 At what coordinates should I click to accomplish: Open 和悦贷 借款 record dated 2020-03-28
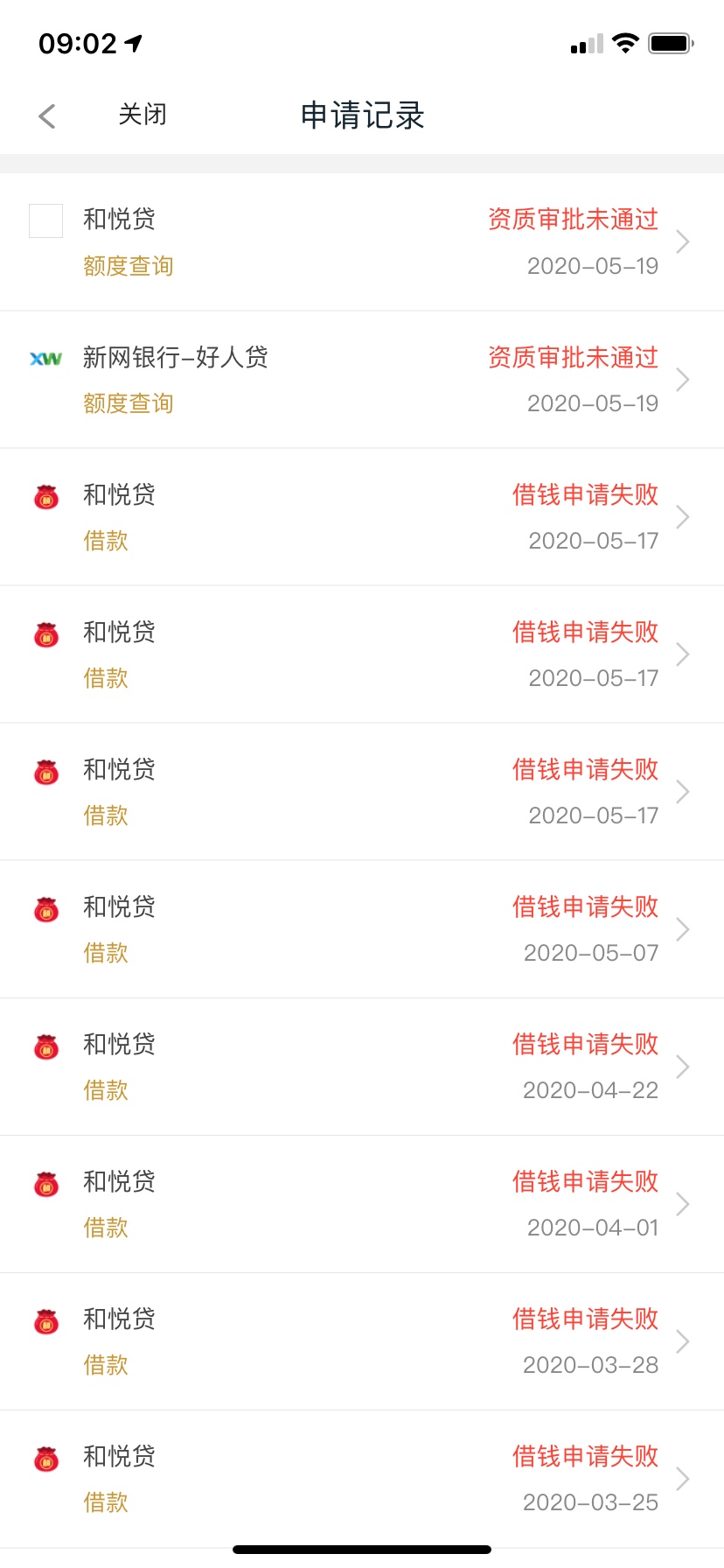pyautogui.click(x=362, y=1341)
